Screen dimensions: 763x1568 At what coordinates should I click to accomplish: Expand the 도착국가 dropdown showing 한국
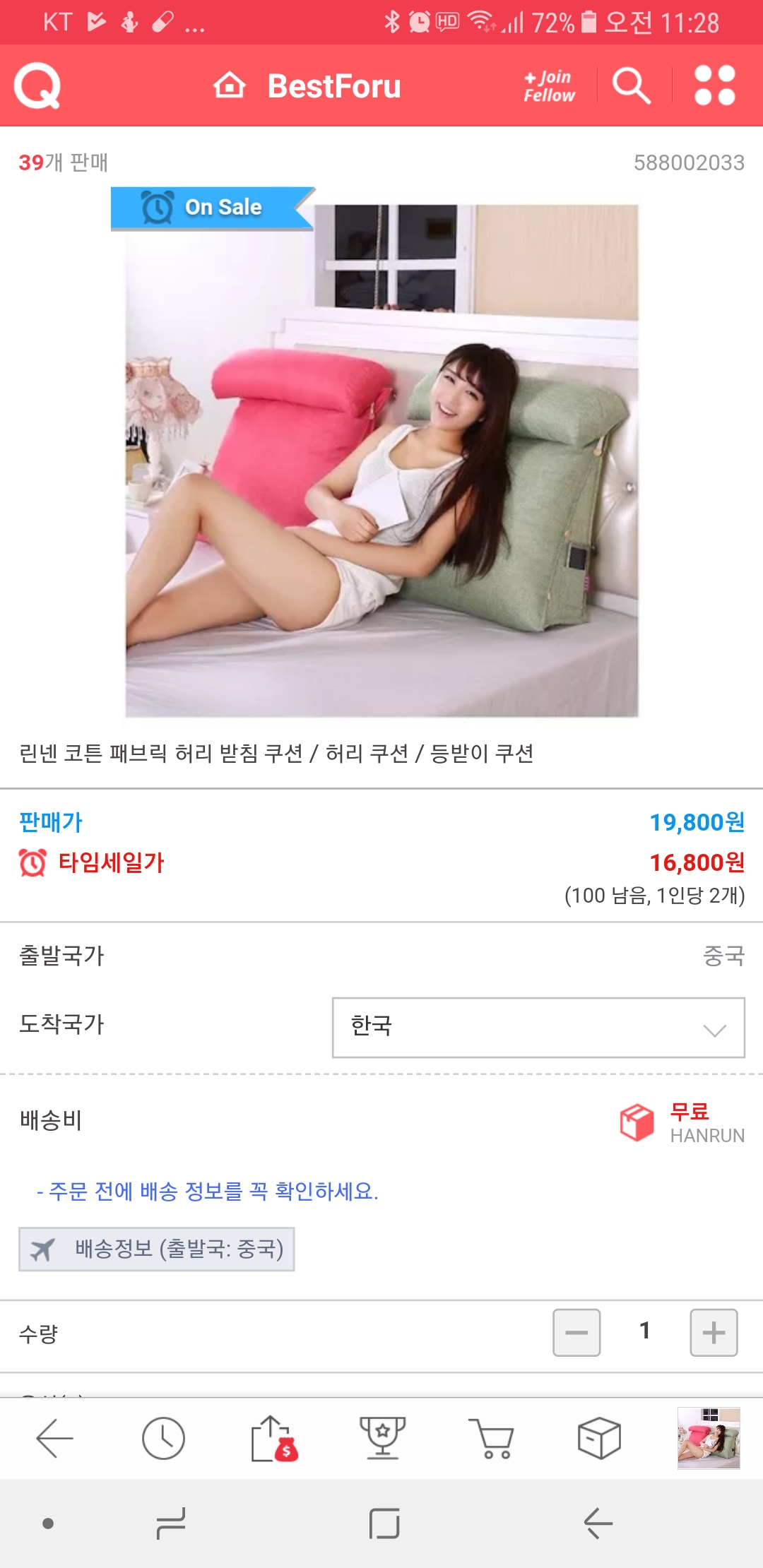[538, 1028]
